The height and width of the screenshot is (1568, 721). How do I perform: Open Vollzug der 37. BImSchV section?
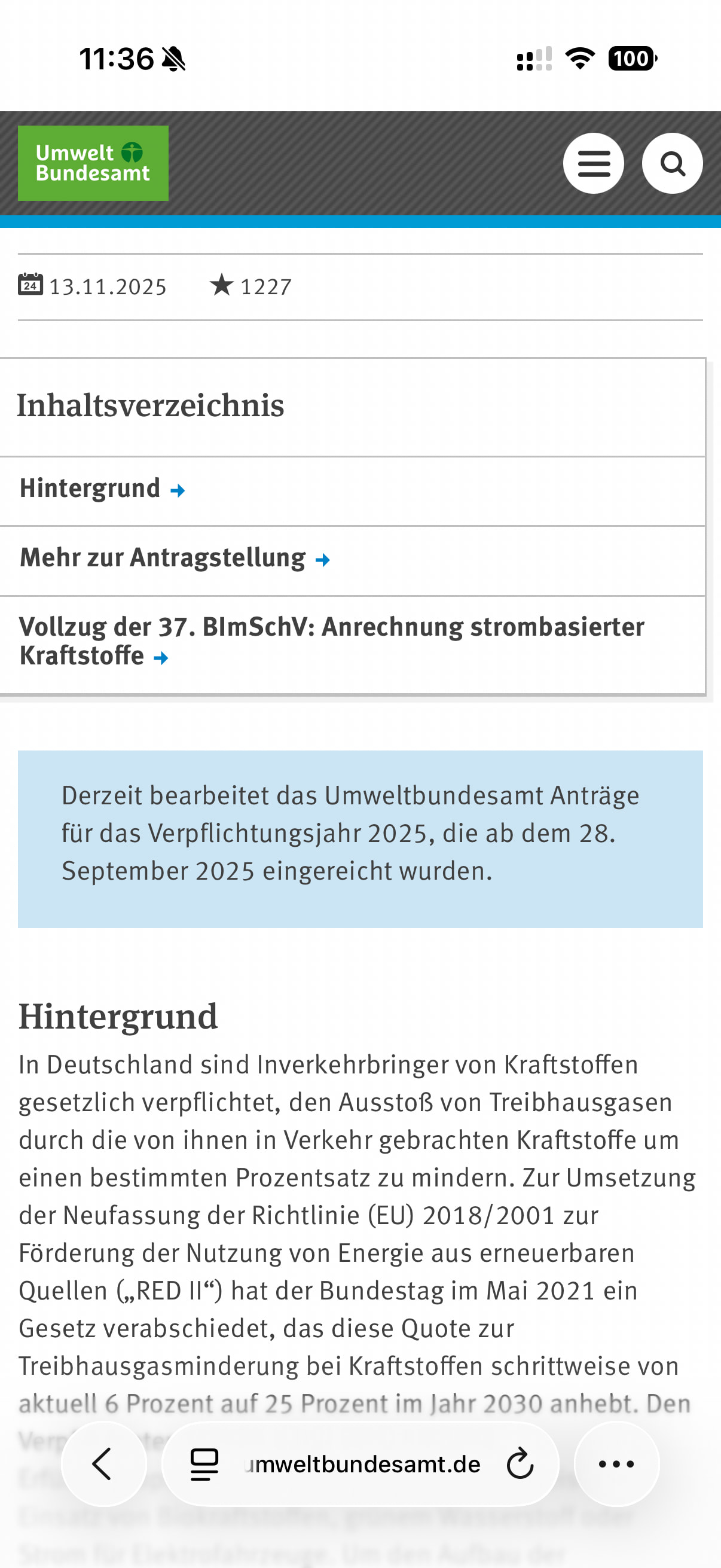click(332, 642)
